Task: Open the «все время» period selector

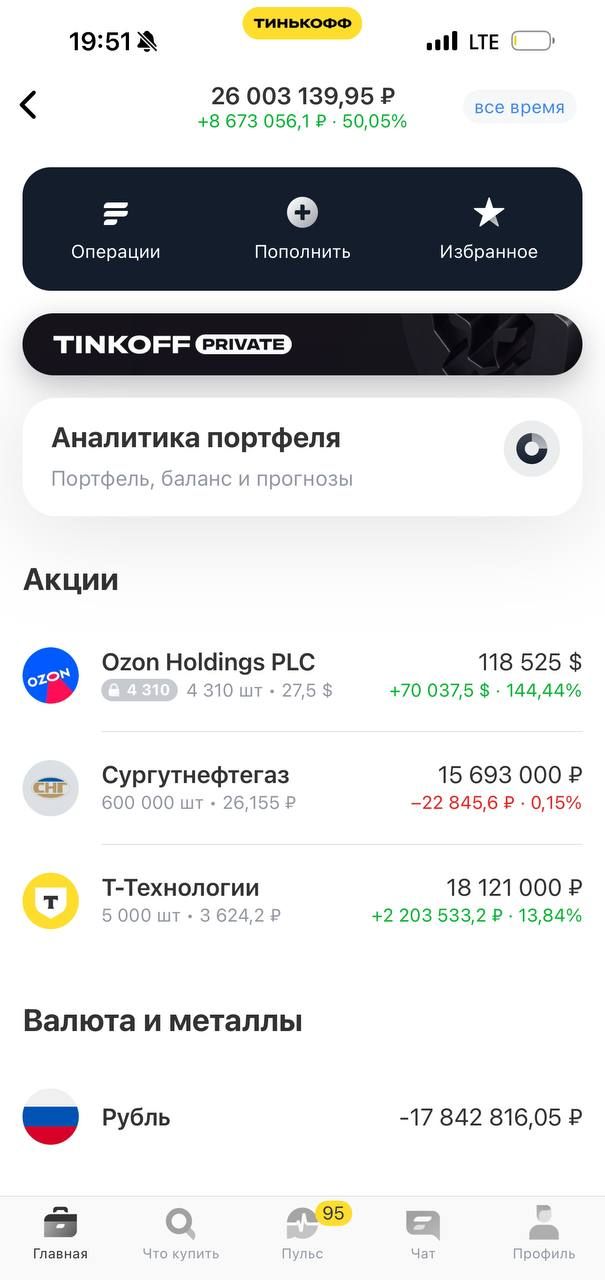Action: (x=519, y=107)
